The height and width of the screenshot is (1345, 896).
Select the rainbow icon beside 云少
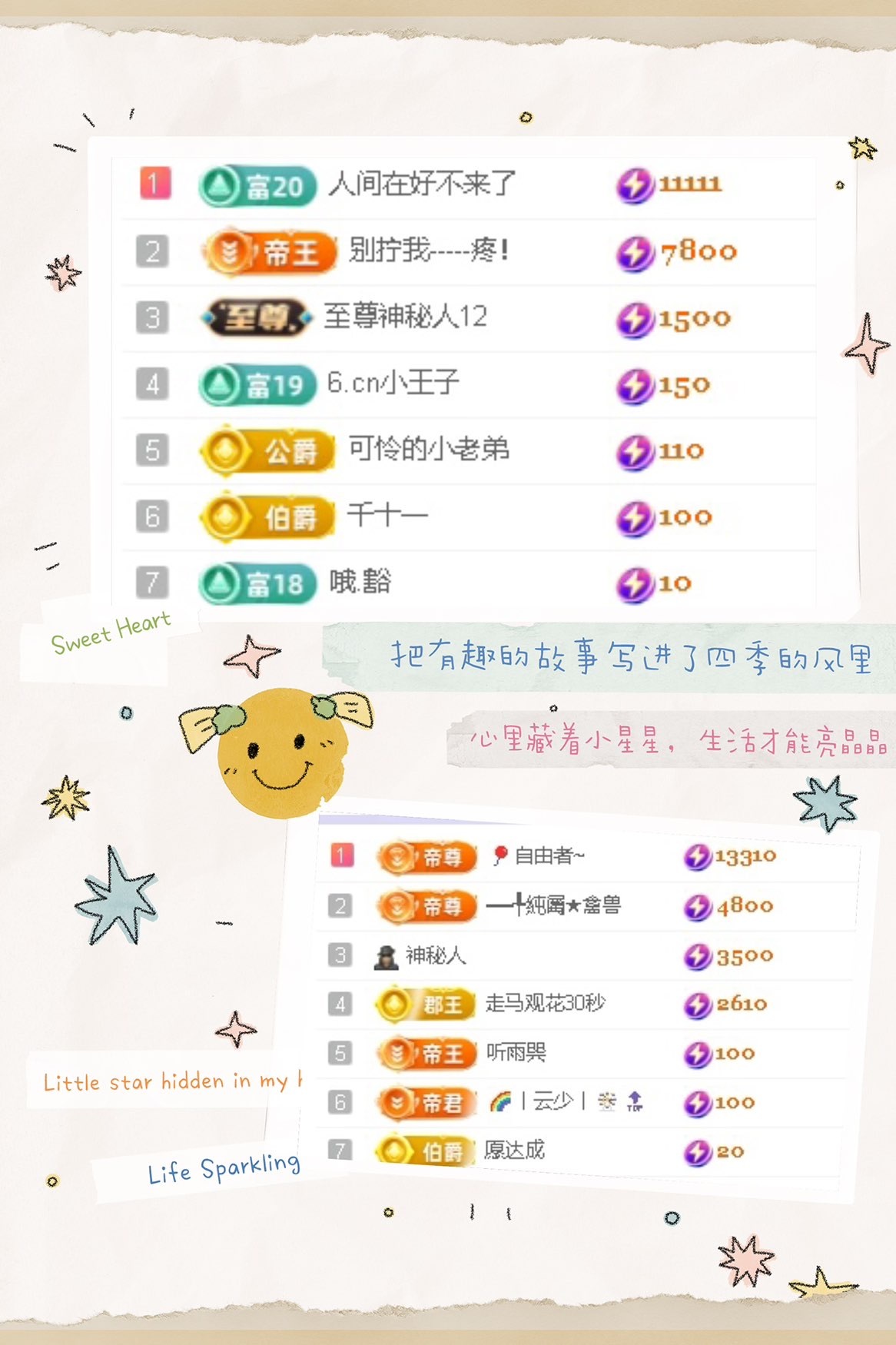pos(500,1102)
